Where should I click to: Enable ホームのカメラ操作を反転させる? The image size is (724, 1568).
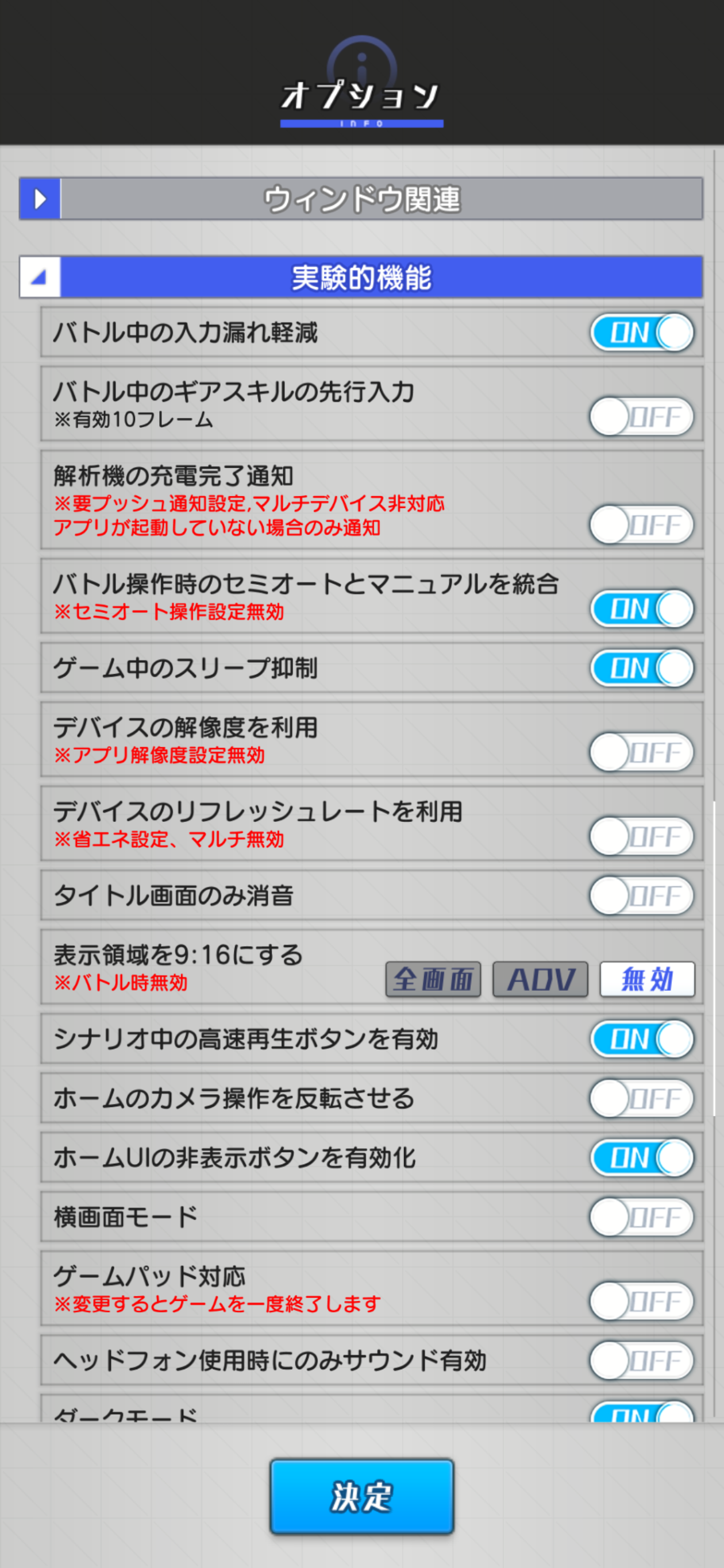642,1099
